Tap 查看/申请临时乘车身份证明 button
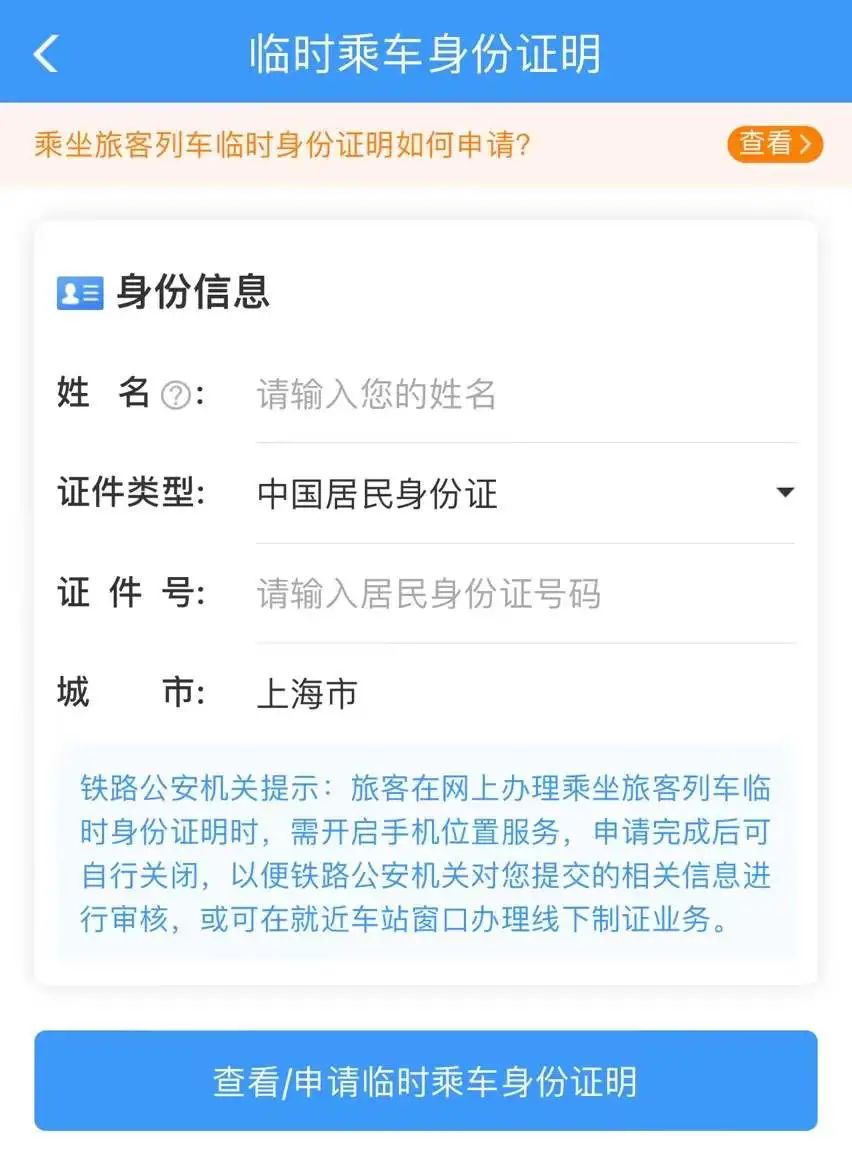The width and height of the screenshot is (852, 1159). coord(425,1081)
